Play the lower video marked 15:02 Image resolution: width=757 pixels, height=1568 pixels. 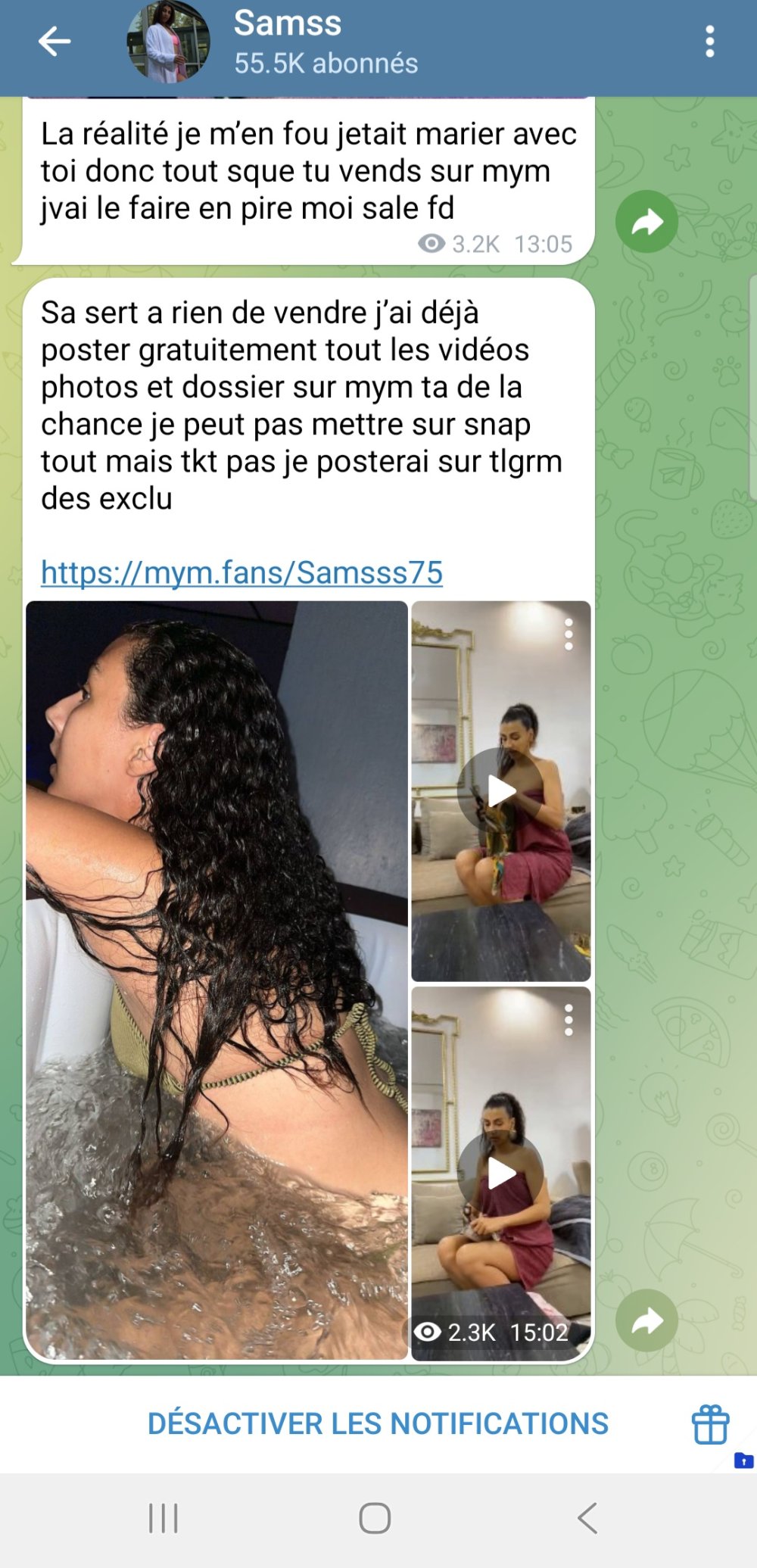pyautogui.click(x=500, y=1174)
